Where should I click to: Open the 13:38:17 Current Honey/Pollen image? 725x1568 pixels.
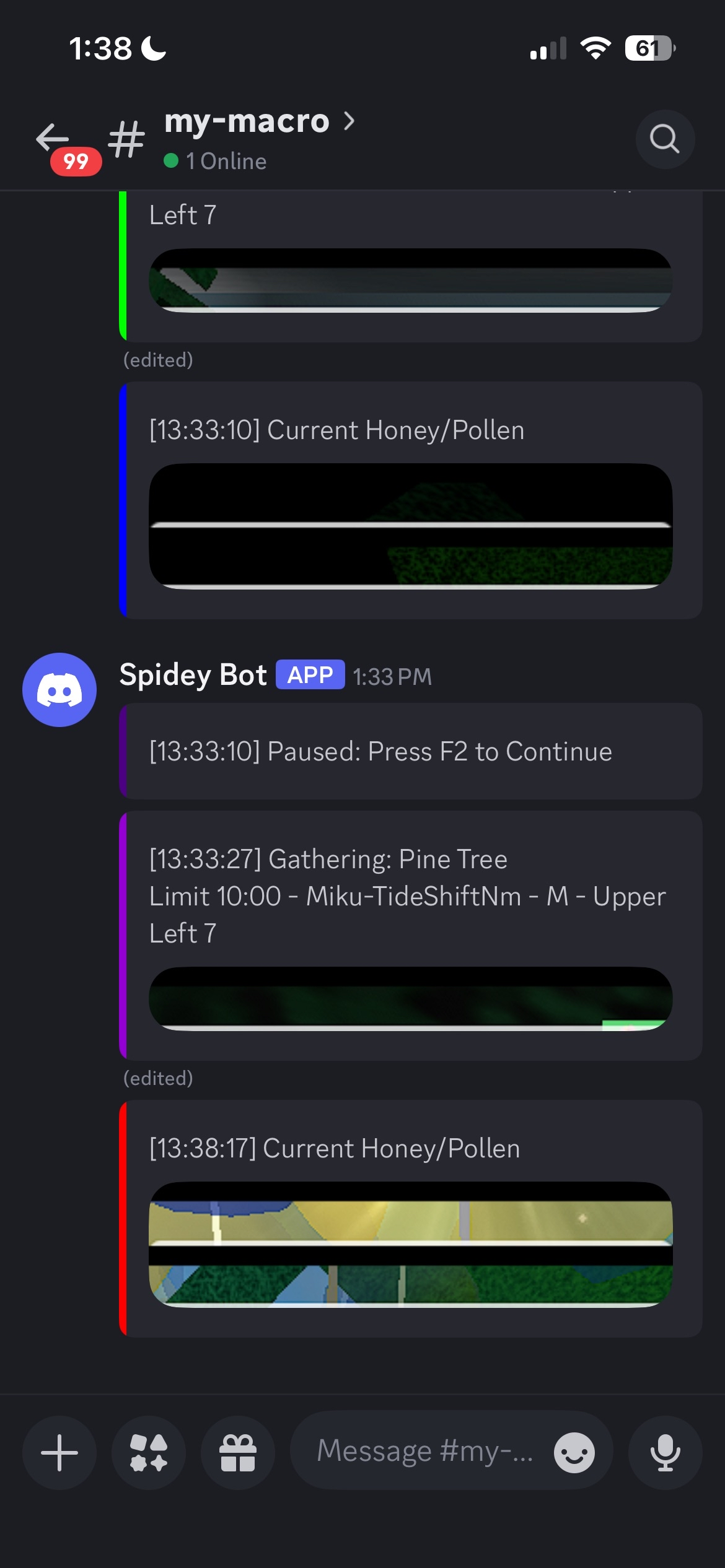(410, 1244)
